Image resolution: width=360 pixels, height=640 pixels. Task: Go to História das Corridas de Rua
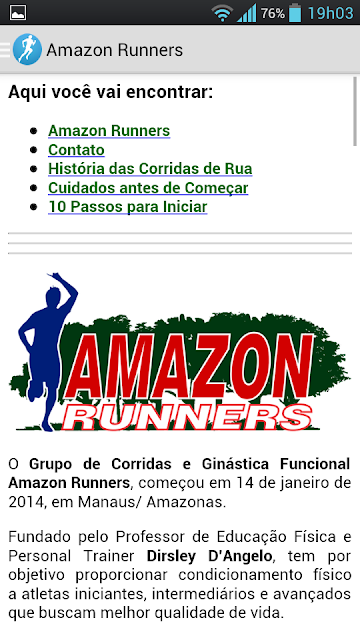click(x=150, y=169)
